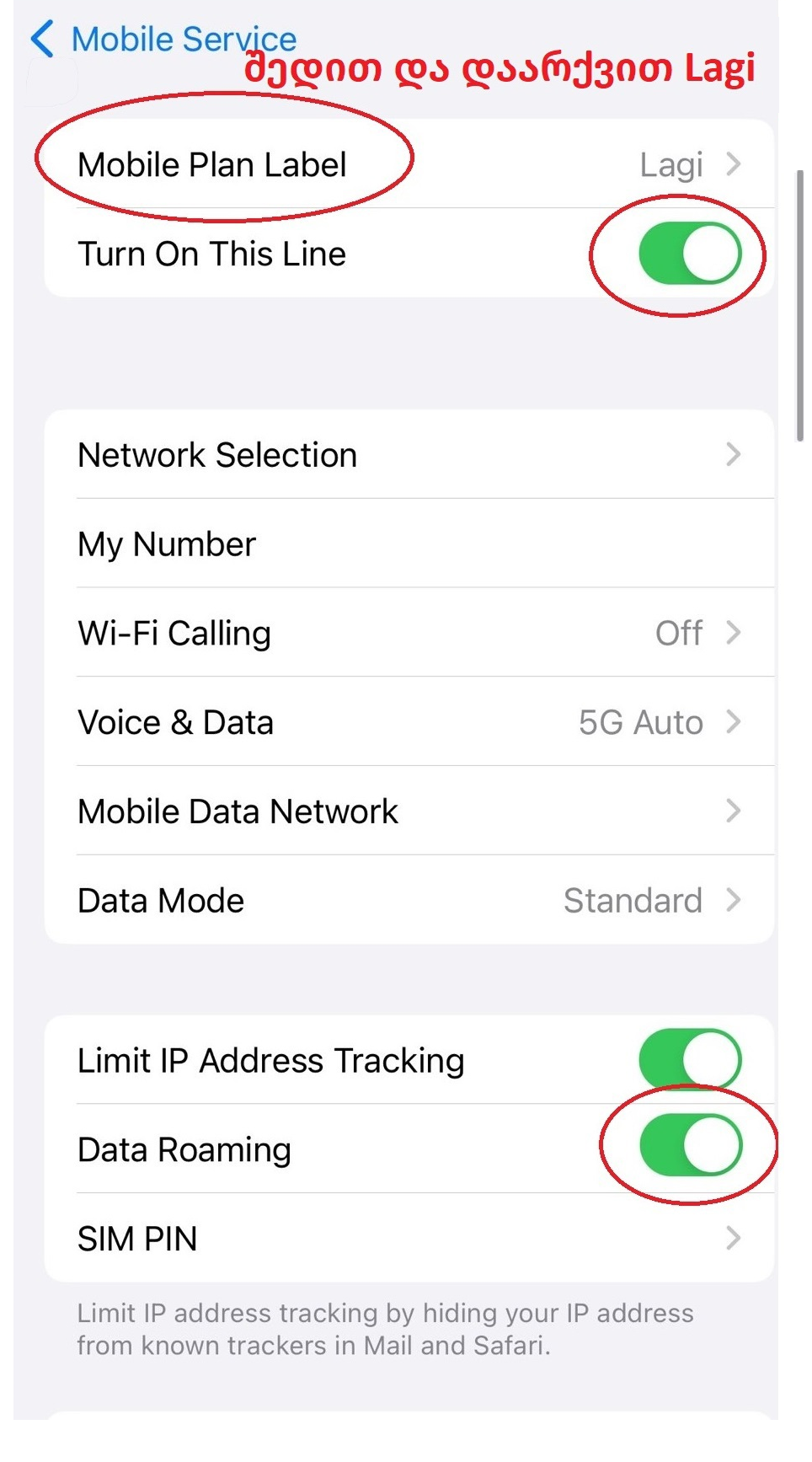The image size is (812, 1462).
Task: Go back to Mobile Service
Action: point(163,40)
